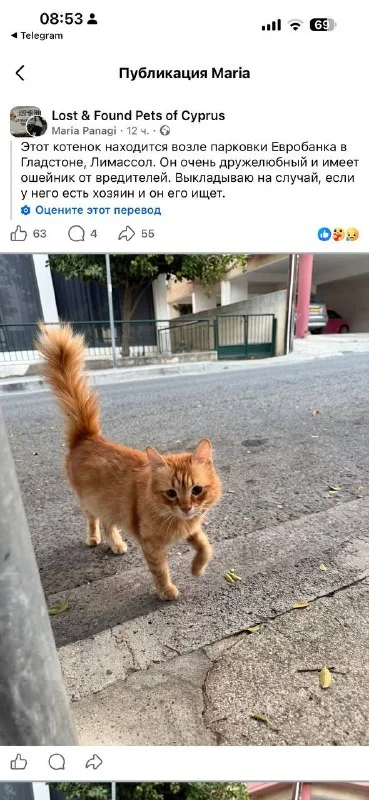Return to Telegram via status bar link
369x800 pixels.
[37, 36]
